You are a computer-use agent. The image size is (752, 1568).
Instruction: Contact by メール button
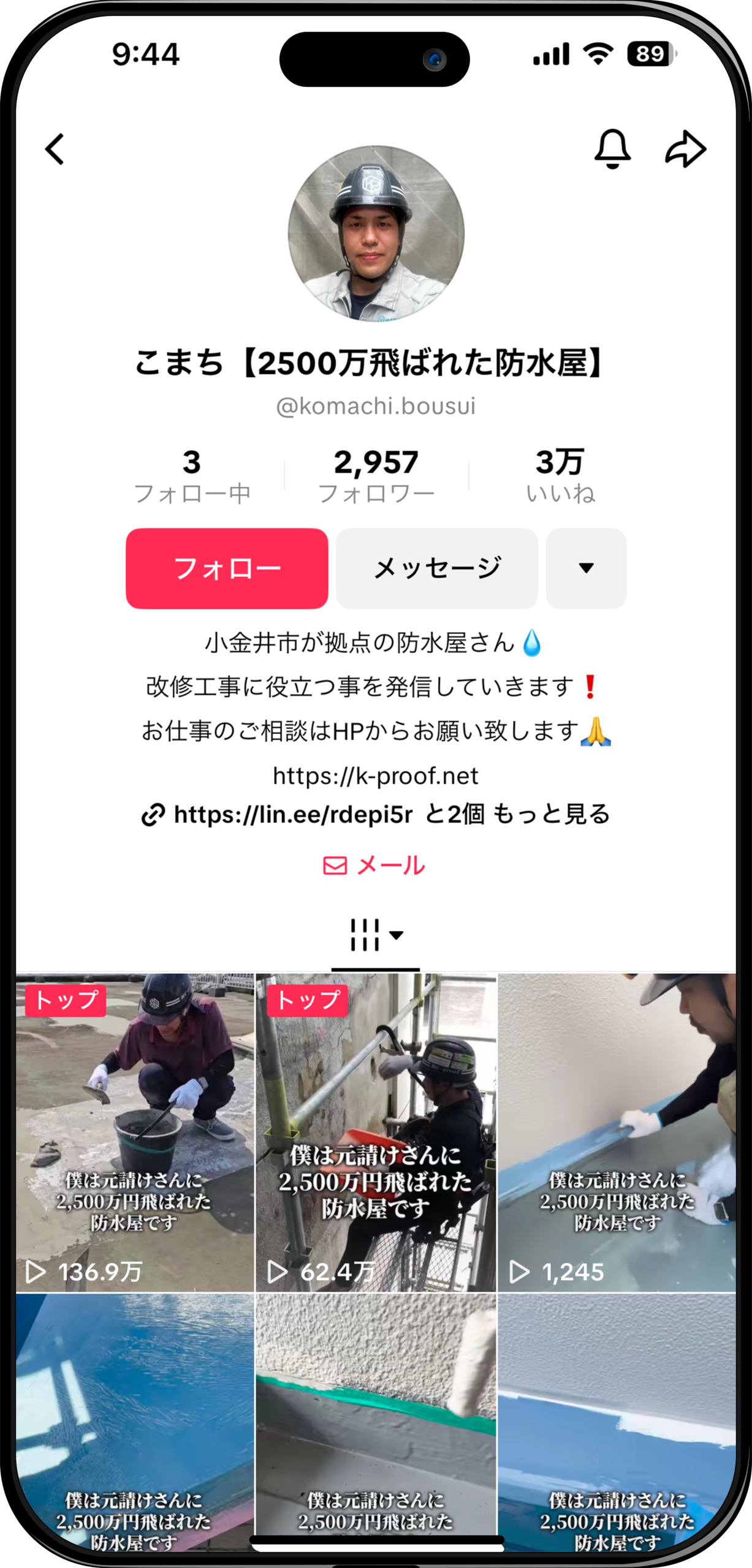pyautogui.click(x=374, y=865)
